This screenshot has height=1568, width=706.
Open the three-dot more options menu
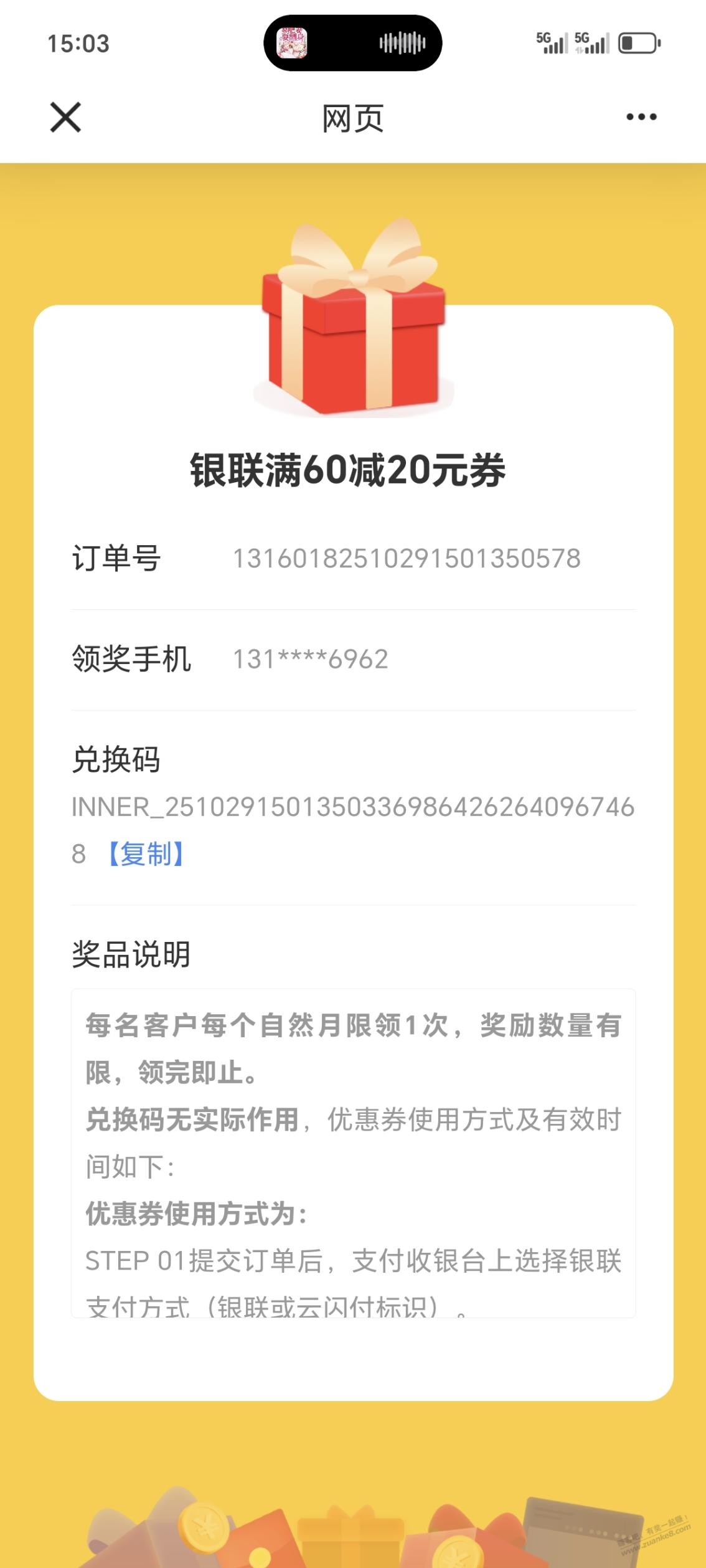click(x=641, y=117)
